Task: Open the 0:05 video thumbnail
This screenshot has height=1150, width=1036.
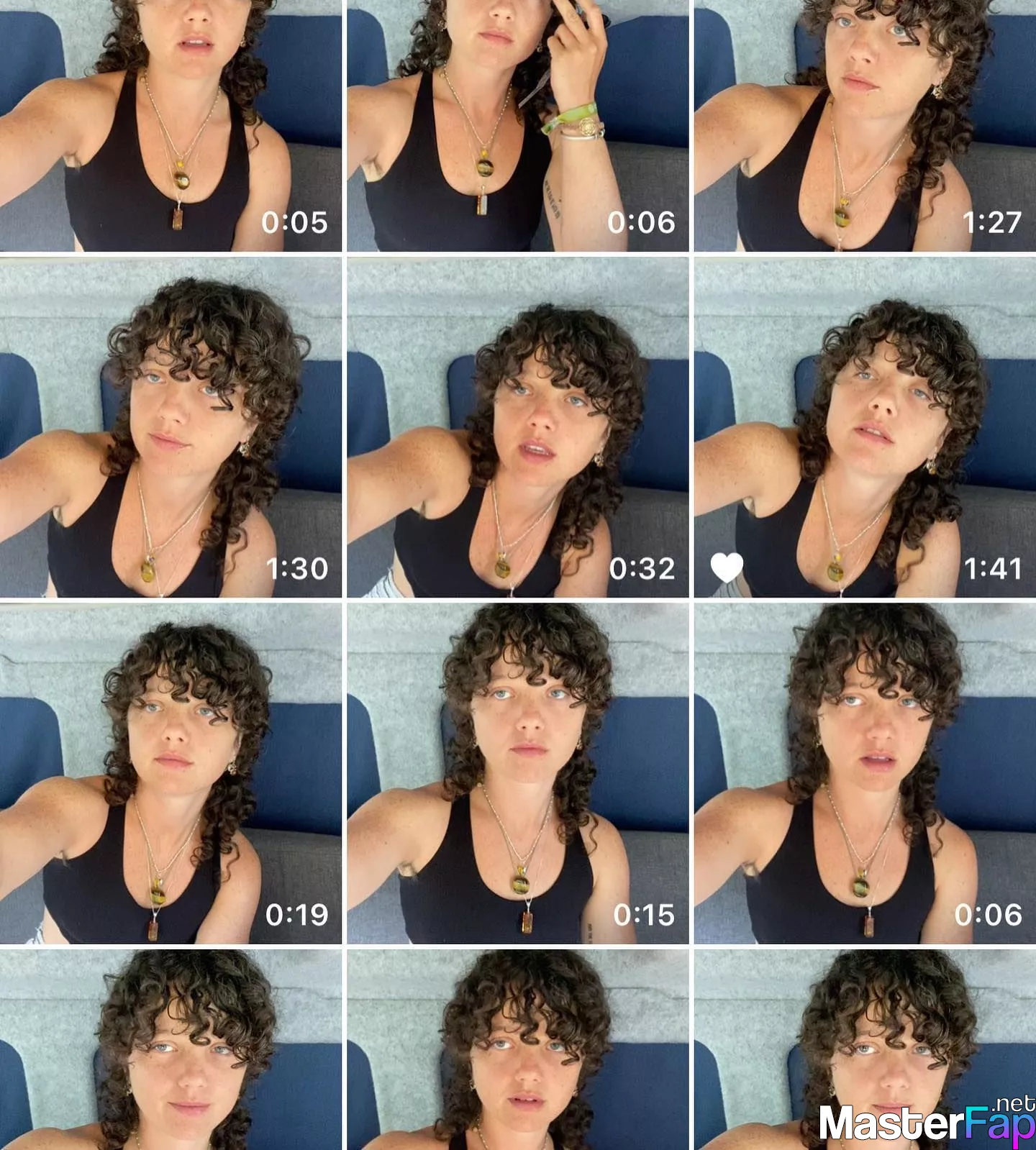Action: click(x=171, y=126)
